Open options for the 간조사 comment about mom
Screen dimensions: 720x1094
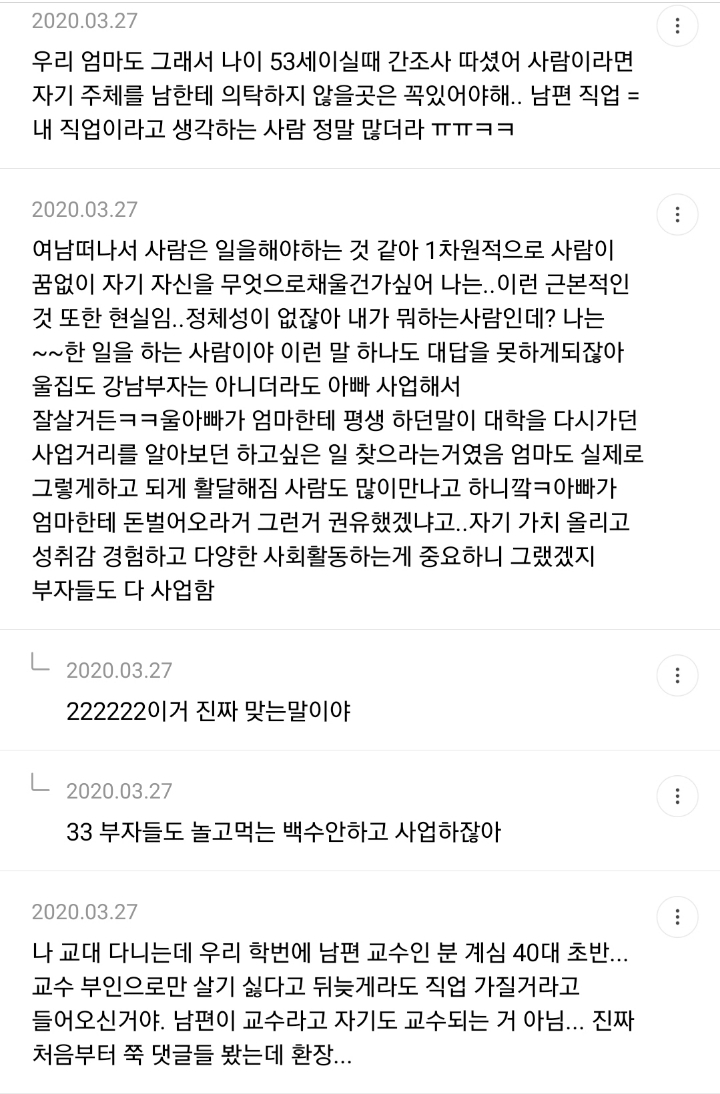(x=679, y=24)
